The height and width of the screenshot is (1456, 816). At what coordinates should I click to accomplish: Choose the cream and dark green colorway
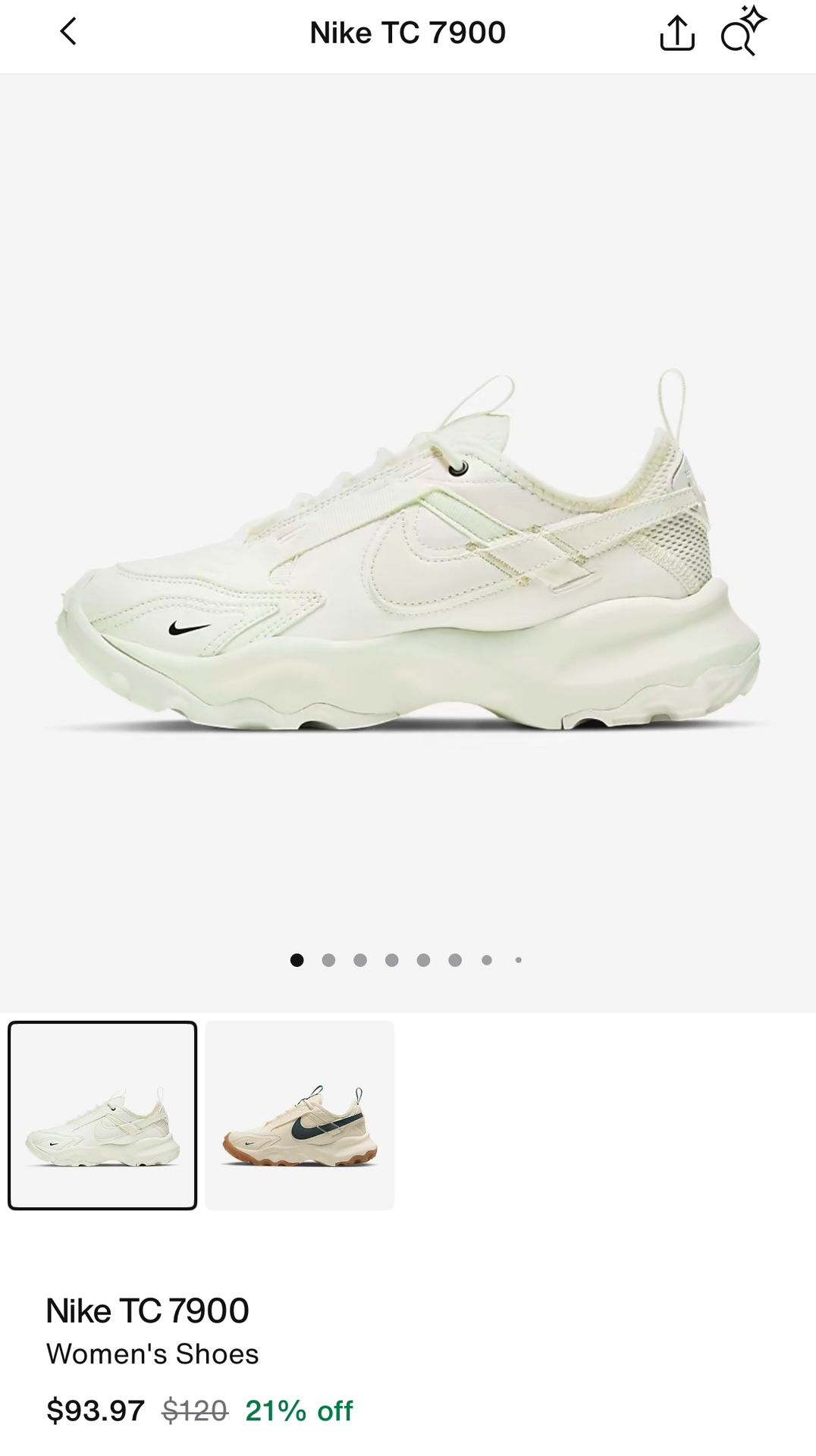300,1116
